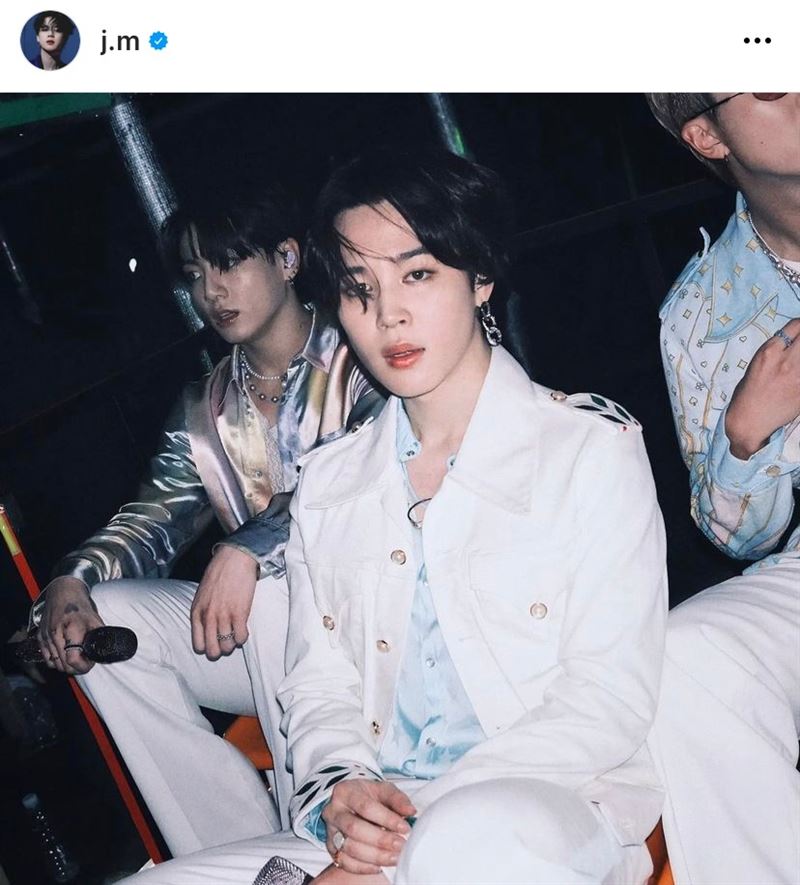Open j.m profile picture
Screen dimensions: 800x885
[49, 41]
